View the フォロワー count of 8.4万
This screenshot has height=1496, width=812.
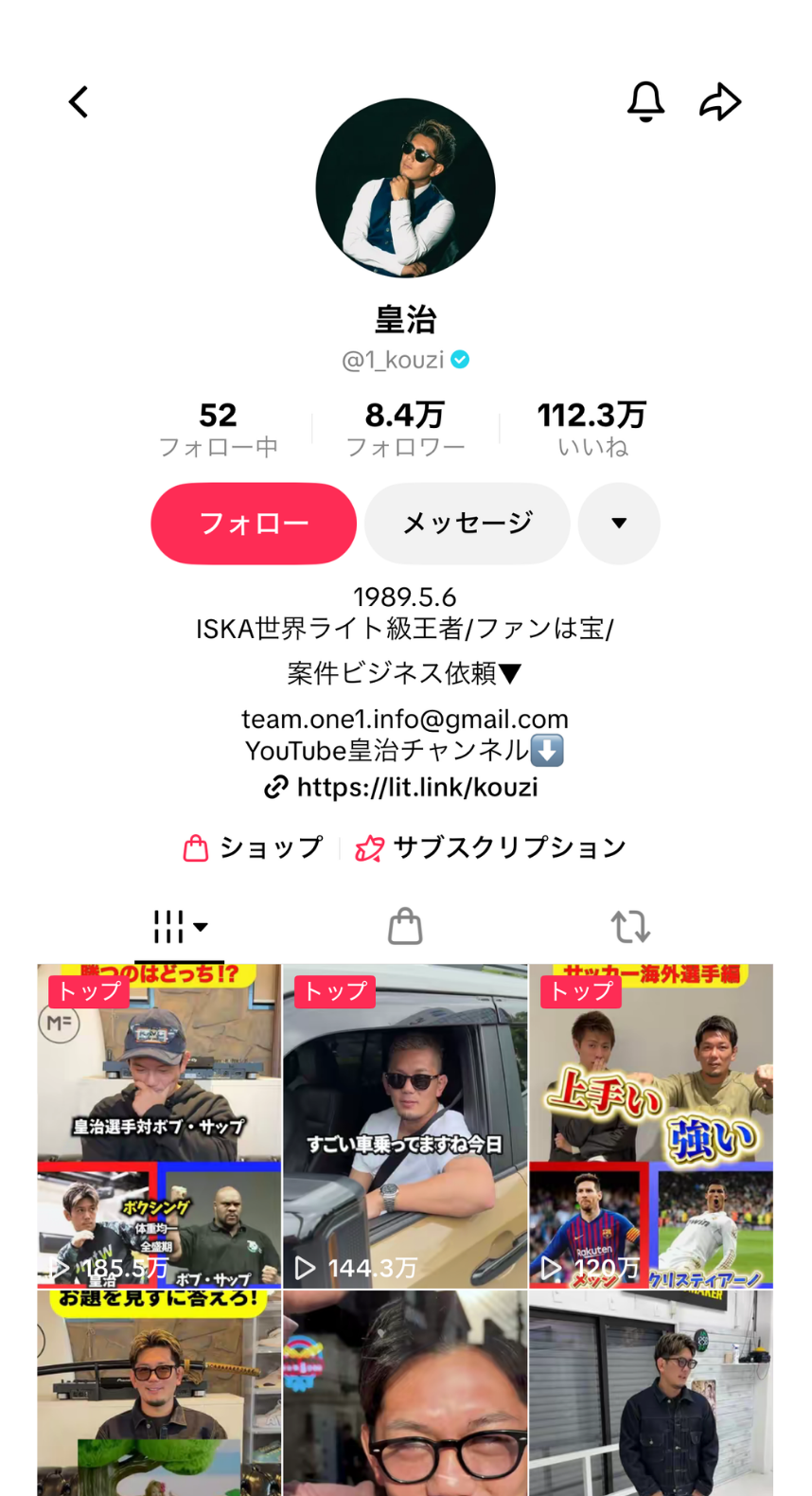[405, 428]
